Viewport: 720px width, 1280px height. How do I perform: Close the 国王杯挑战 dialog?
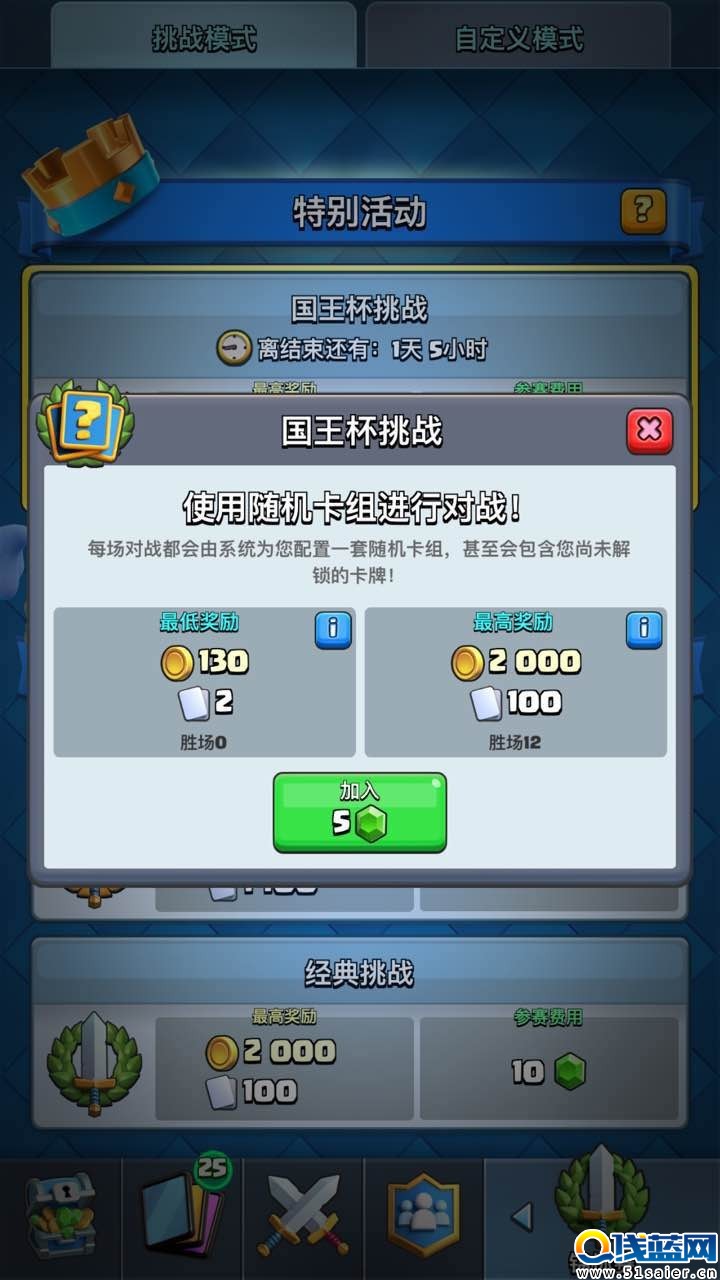click(649, 431)
